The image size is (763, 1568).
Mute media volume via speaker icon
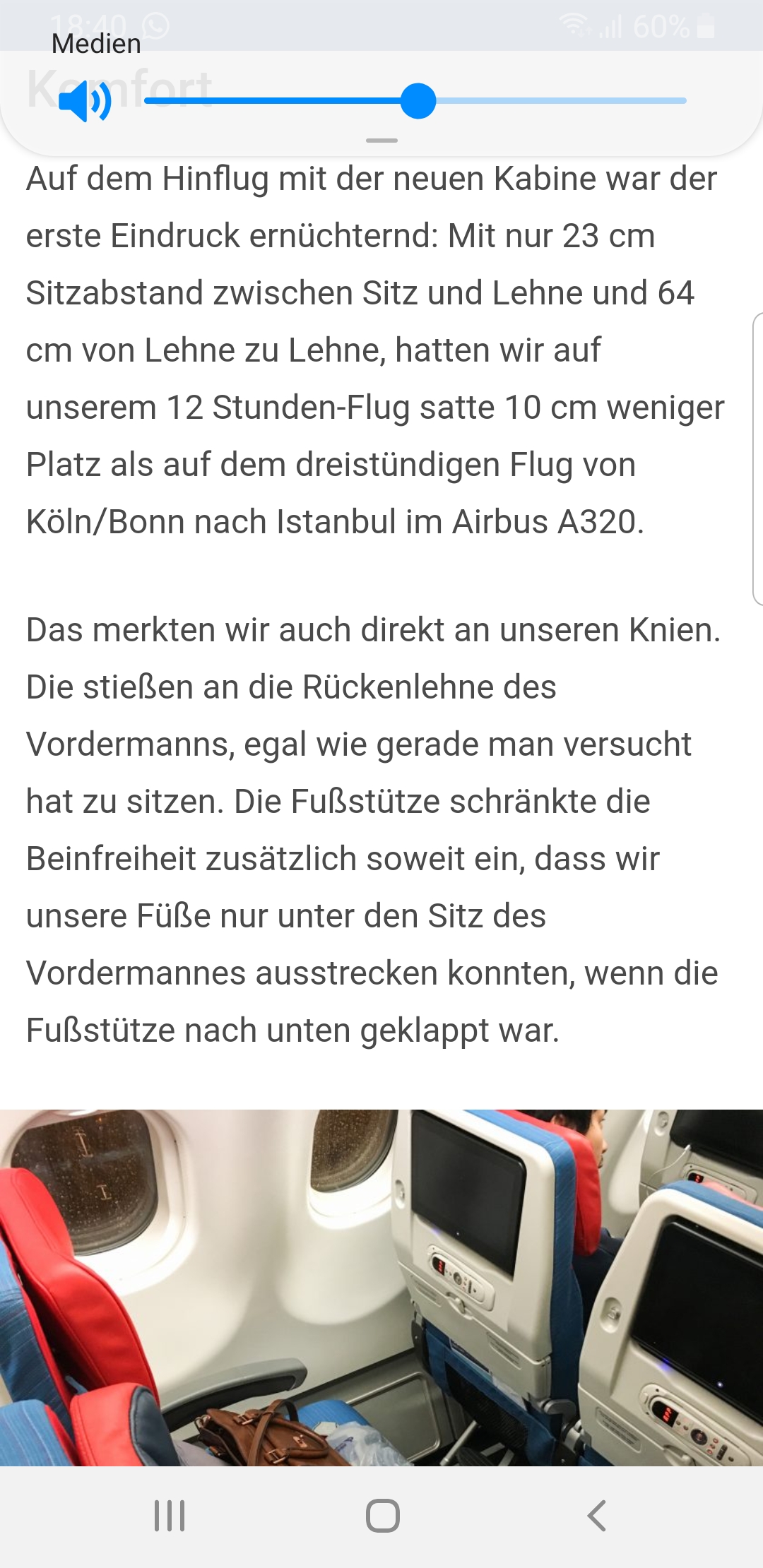point(85,101)
